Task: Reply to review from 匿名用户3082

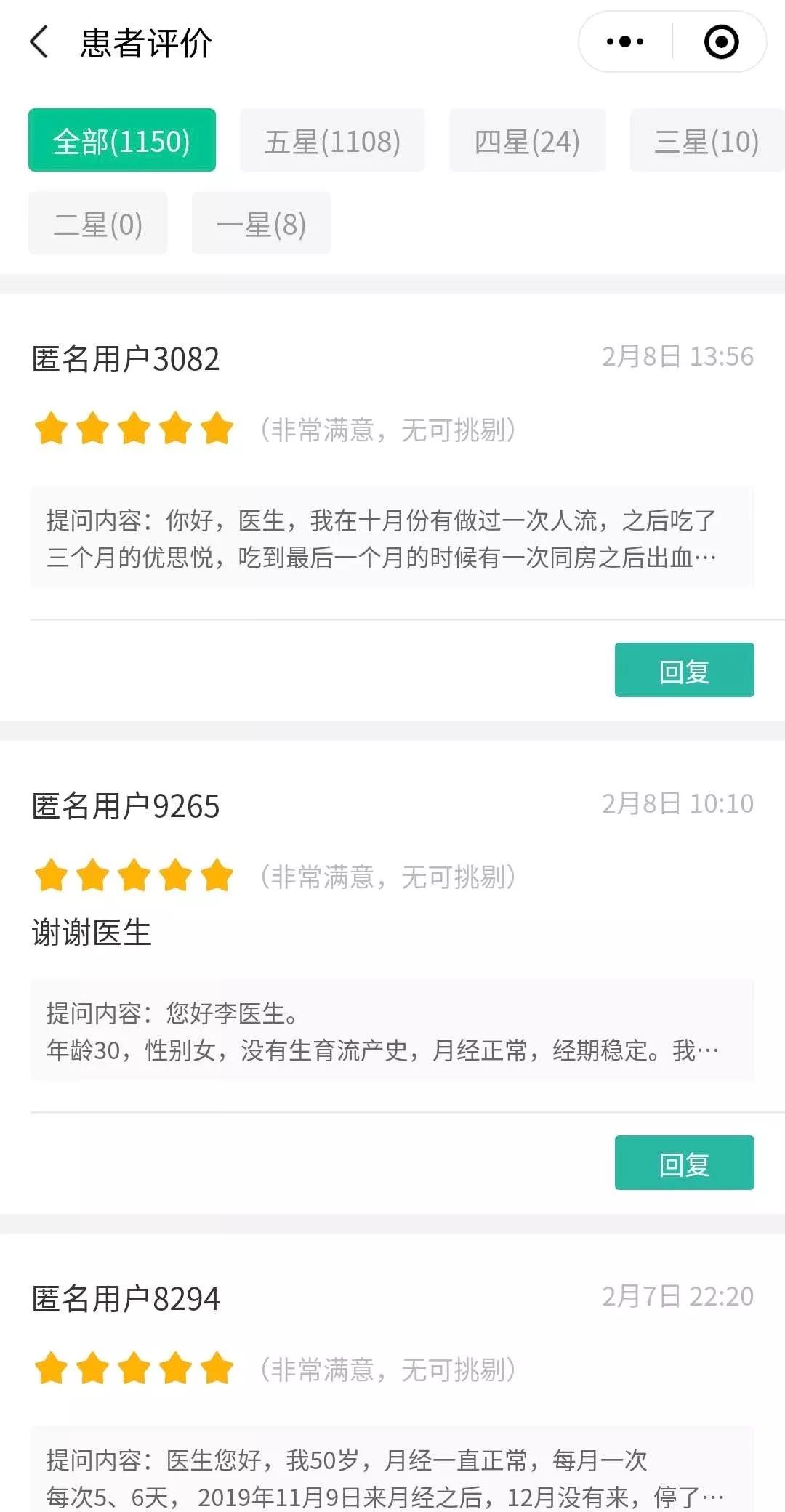Action: click(x=684, y=669)
